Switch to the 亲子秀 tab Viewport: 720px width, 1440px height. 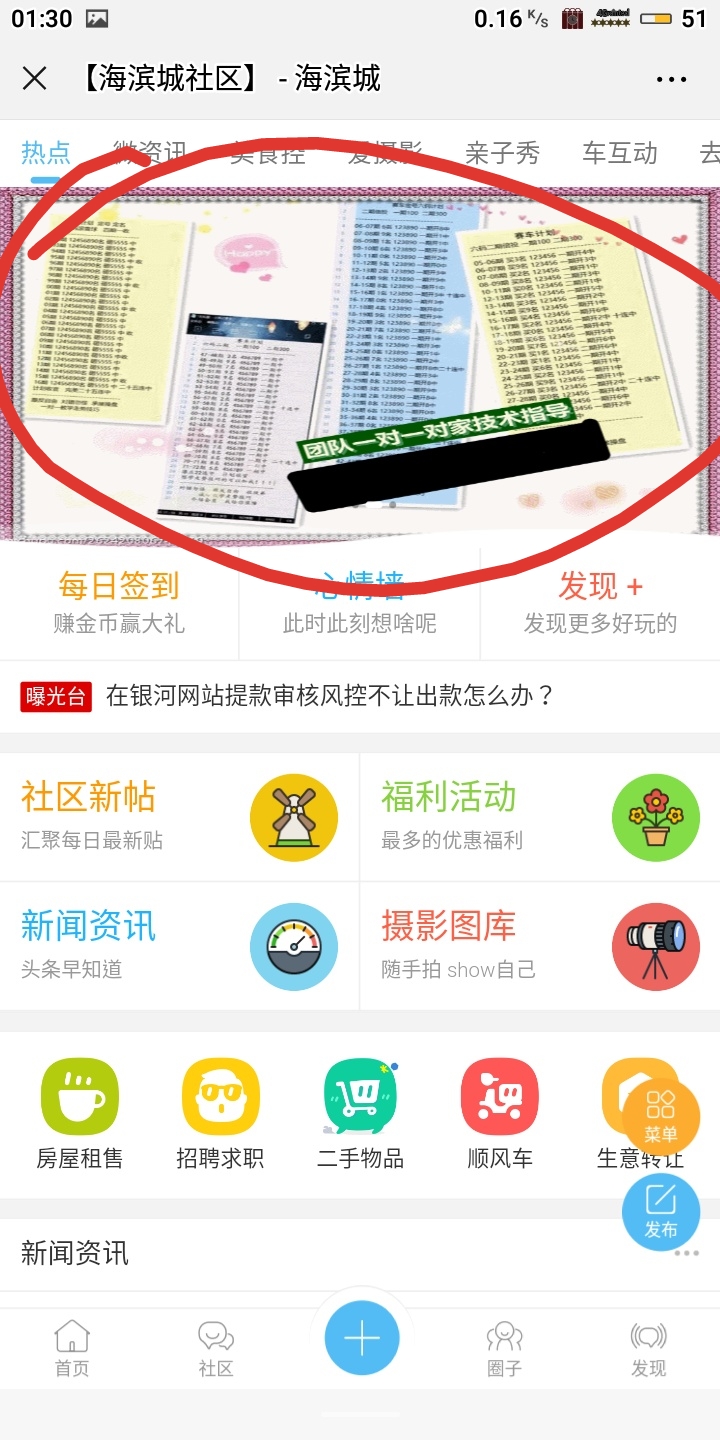502,153
